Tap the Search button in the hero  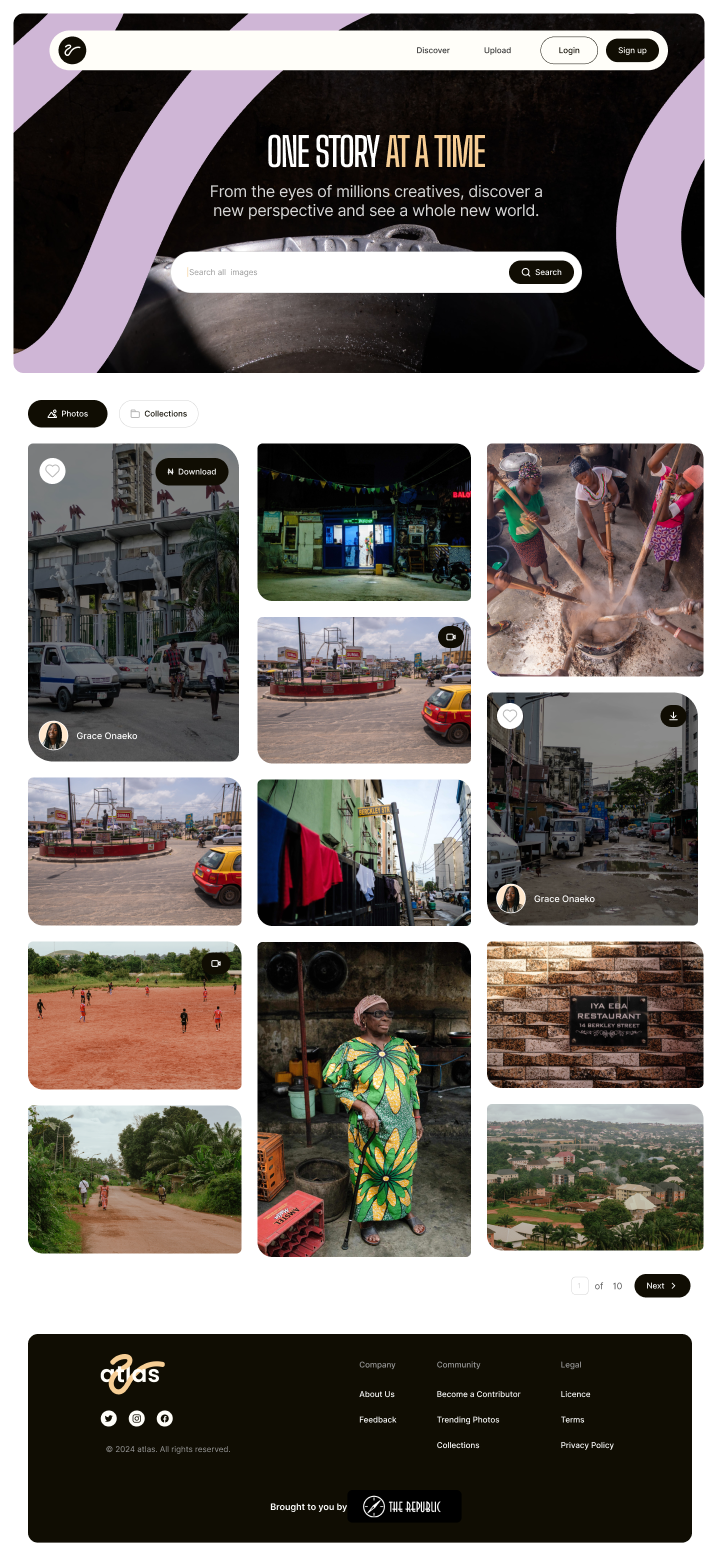point(541,272)
